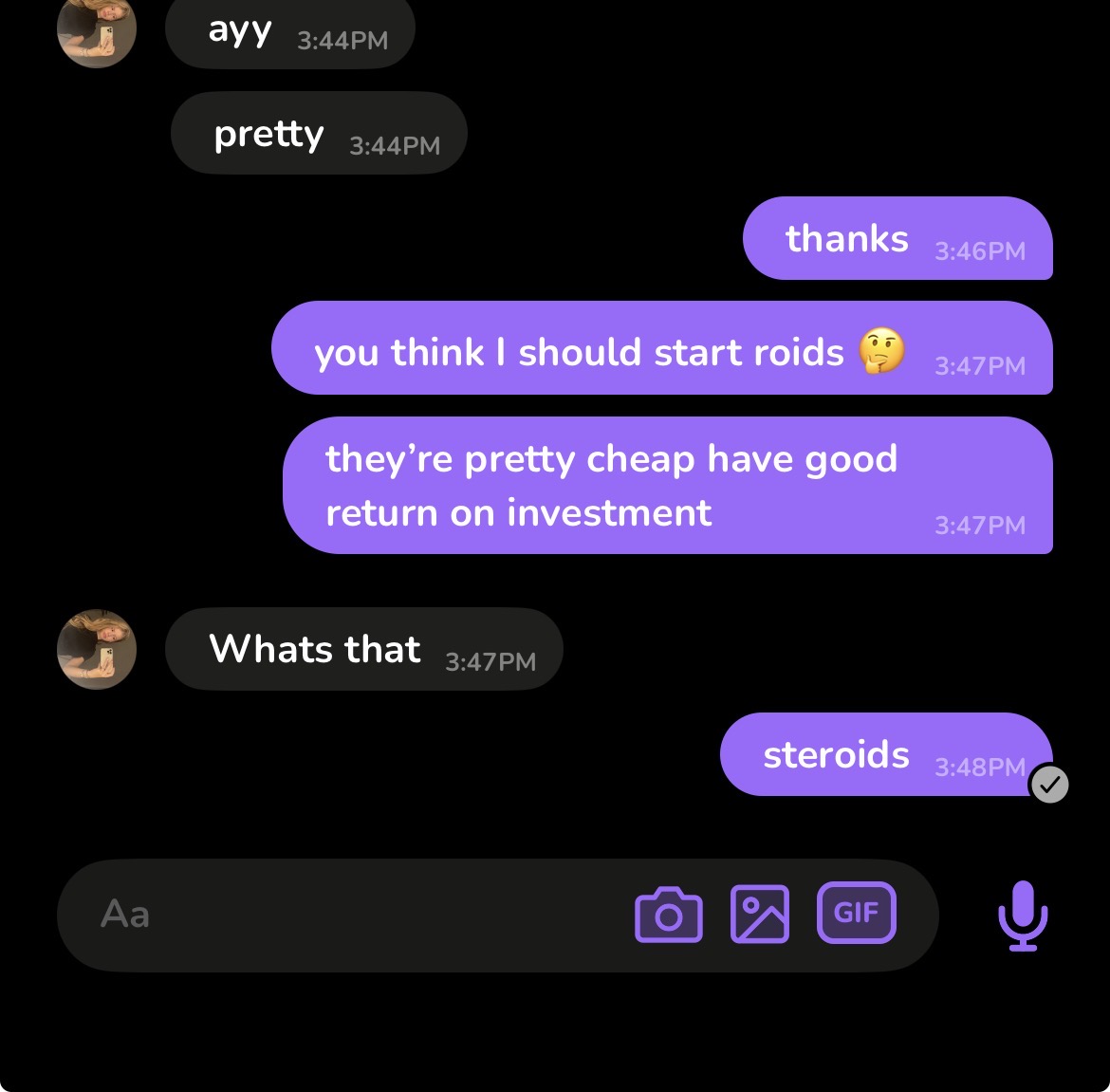This screenshot has height=1092, width=1110.
Task: Open sender's profile picture beside "Whats that"
Action: coord(97,649)
